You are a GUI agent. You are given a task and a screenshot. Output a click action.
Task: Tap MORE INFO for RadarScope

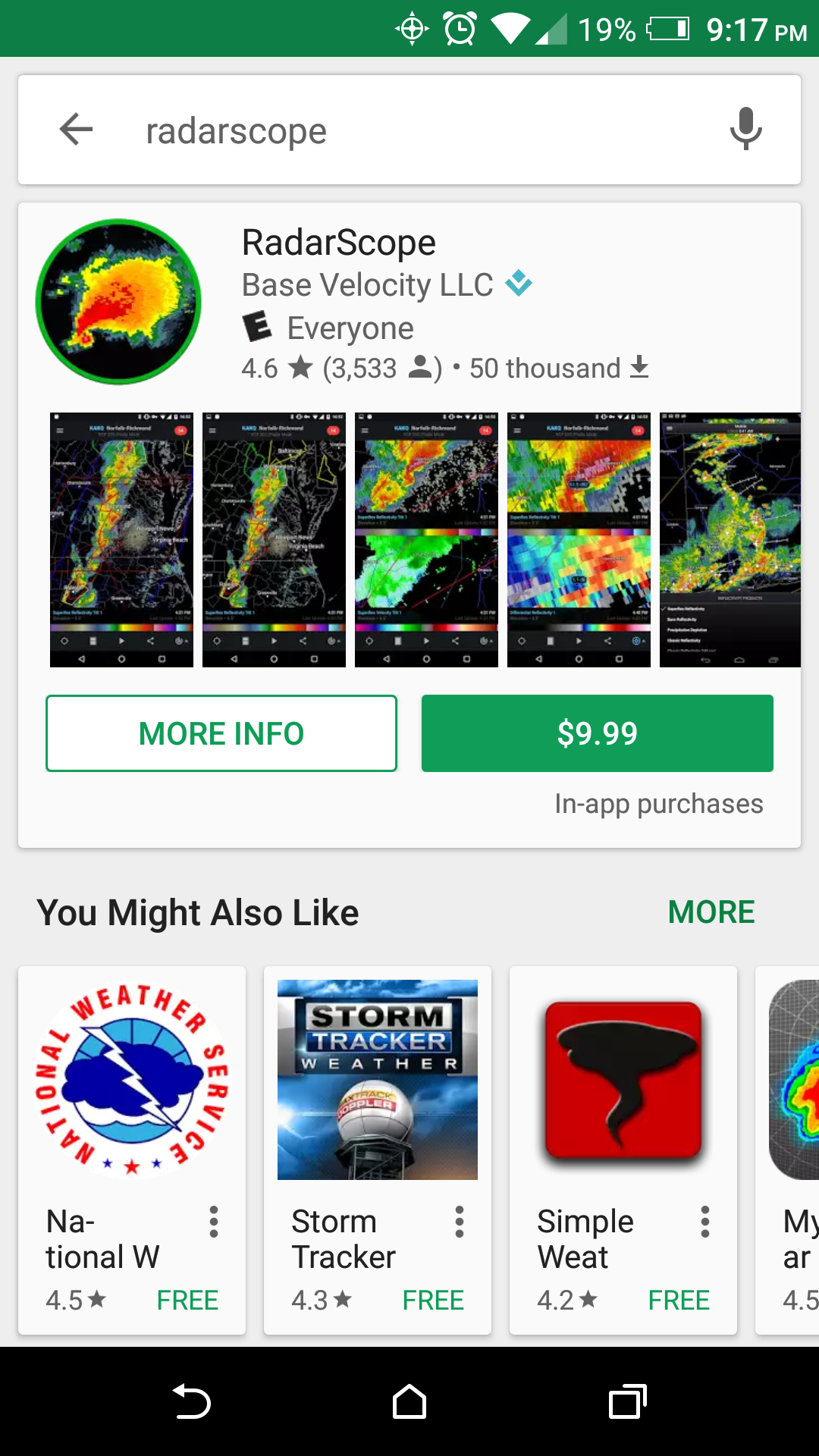coord(221,733)
